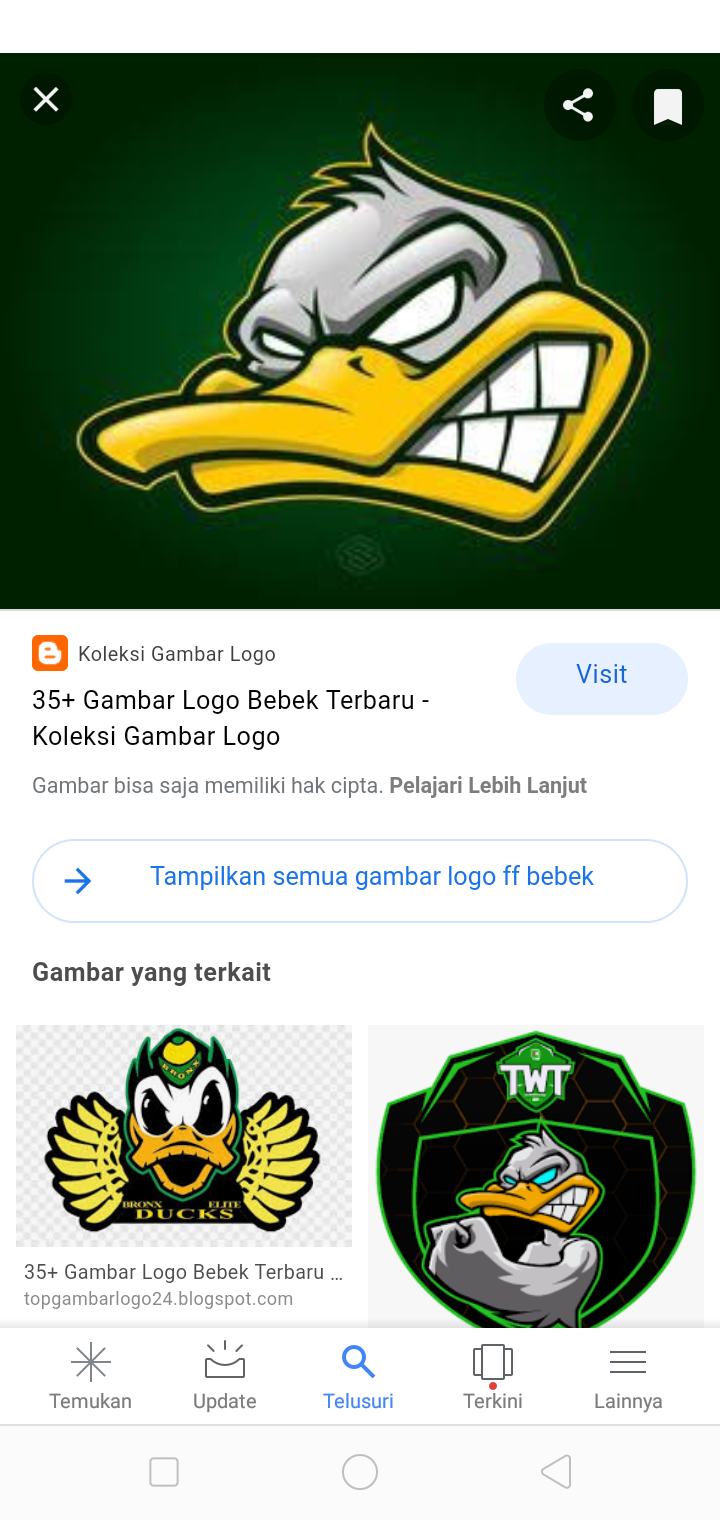
Task: Select the Temukan discover icon
Action: (90, 1361)
